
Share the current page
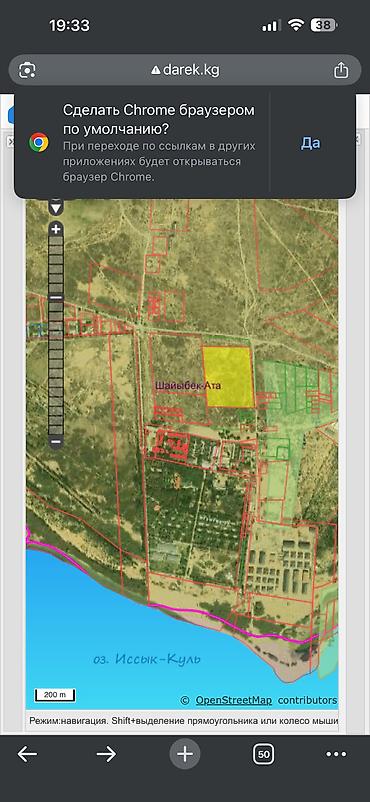coord(341,70)
